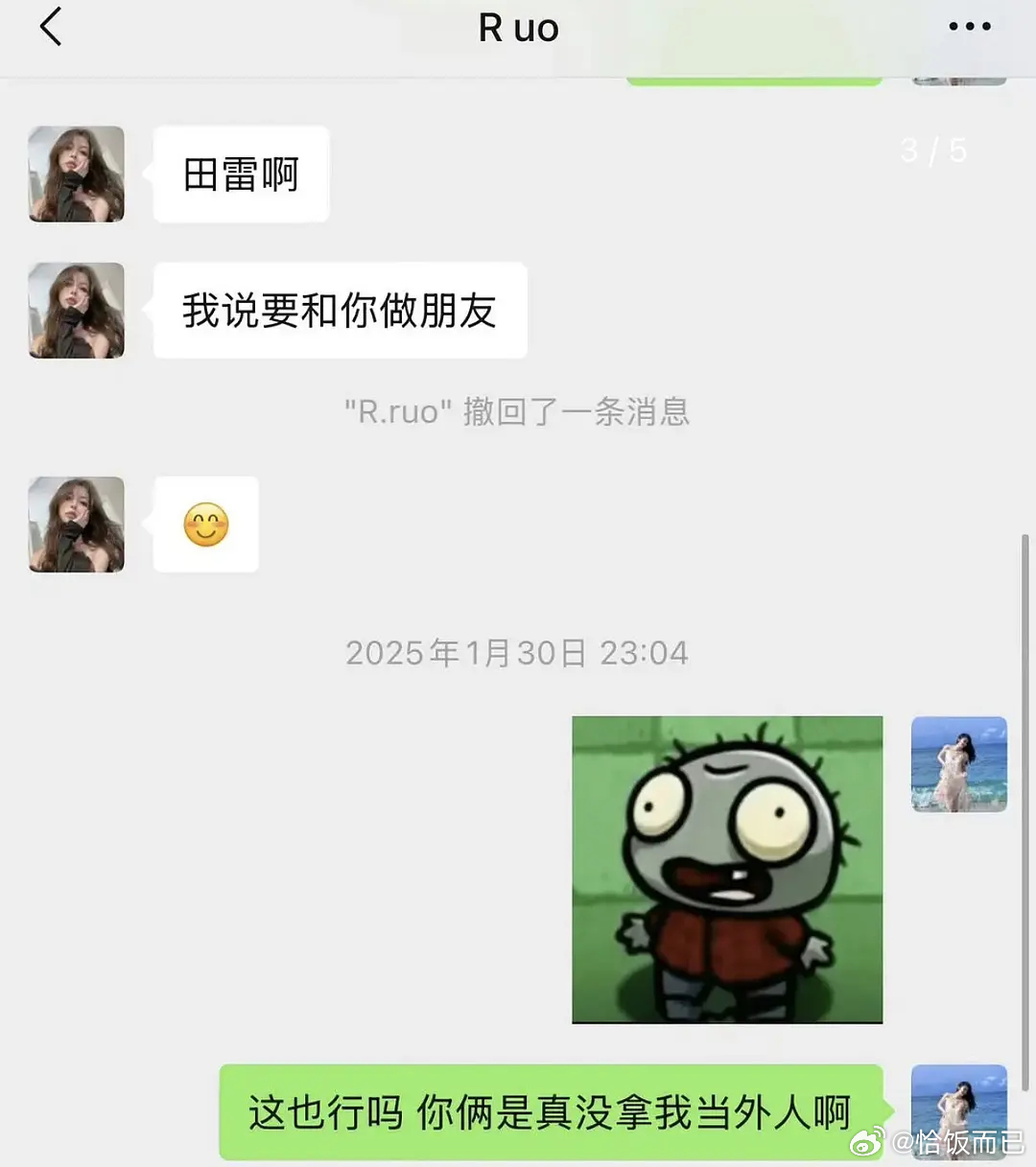Tap the avatar beside 我说要和你做朋友
The image size is (1036, 1167).
[x=76, y=311]
